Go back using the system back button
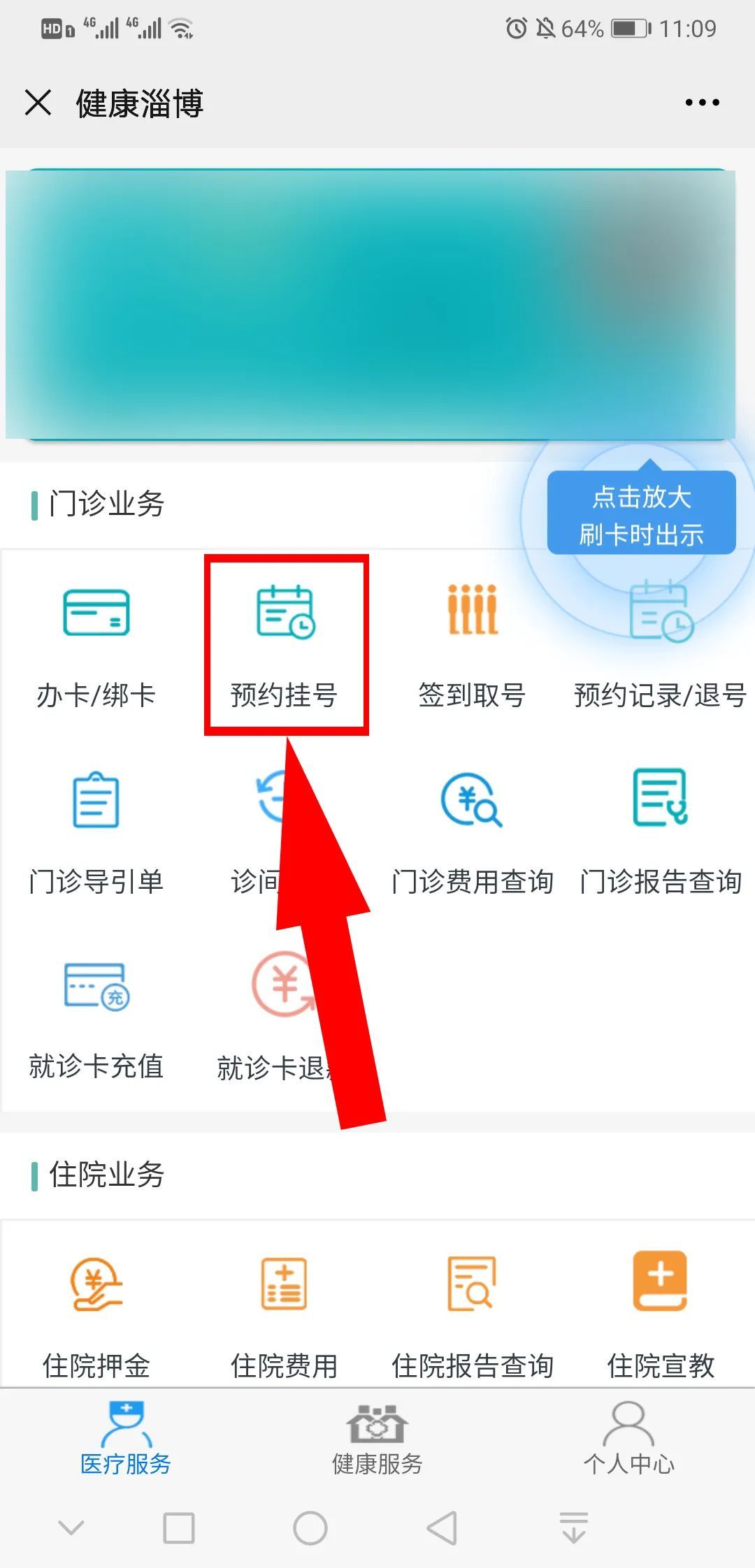Image resolution: width=755 pixels, height=1568 pixels. click(442, 1528)
